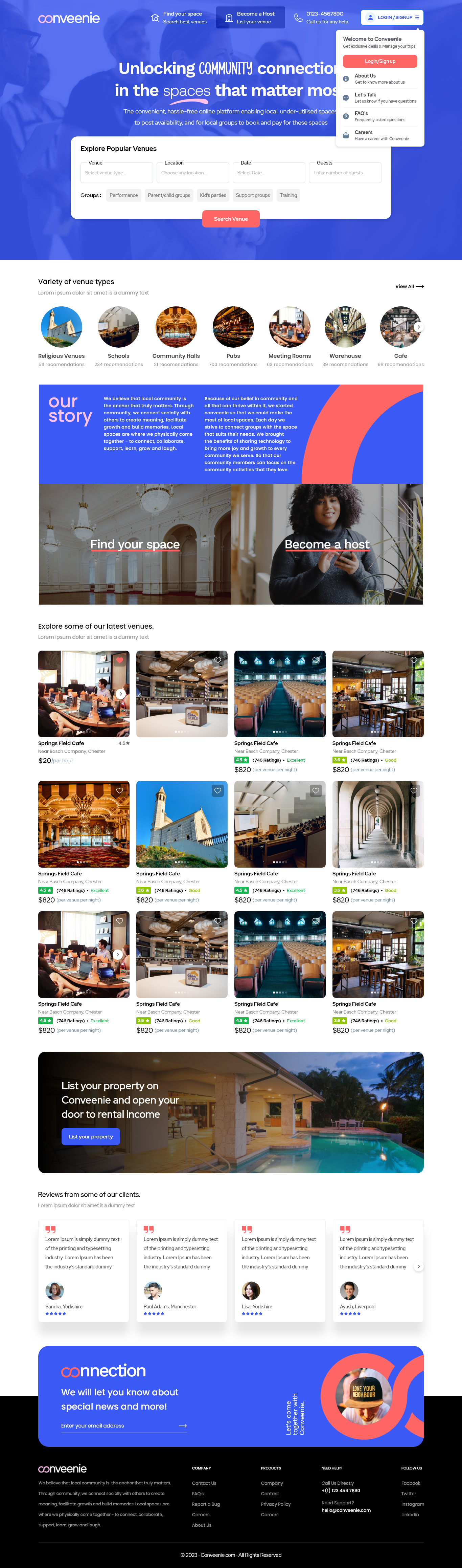Select Become a Host in header
Viewport: 462px width, 1568px height.
point(251,18)
